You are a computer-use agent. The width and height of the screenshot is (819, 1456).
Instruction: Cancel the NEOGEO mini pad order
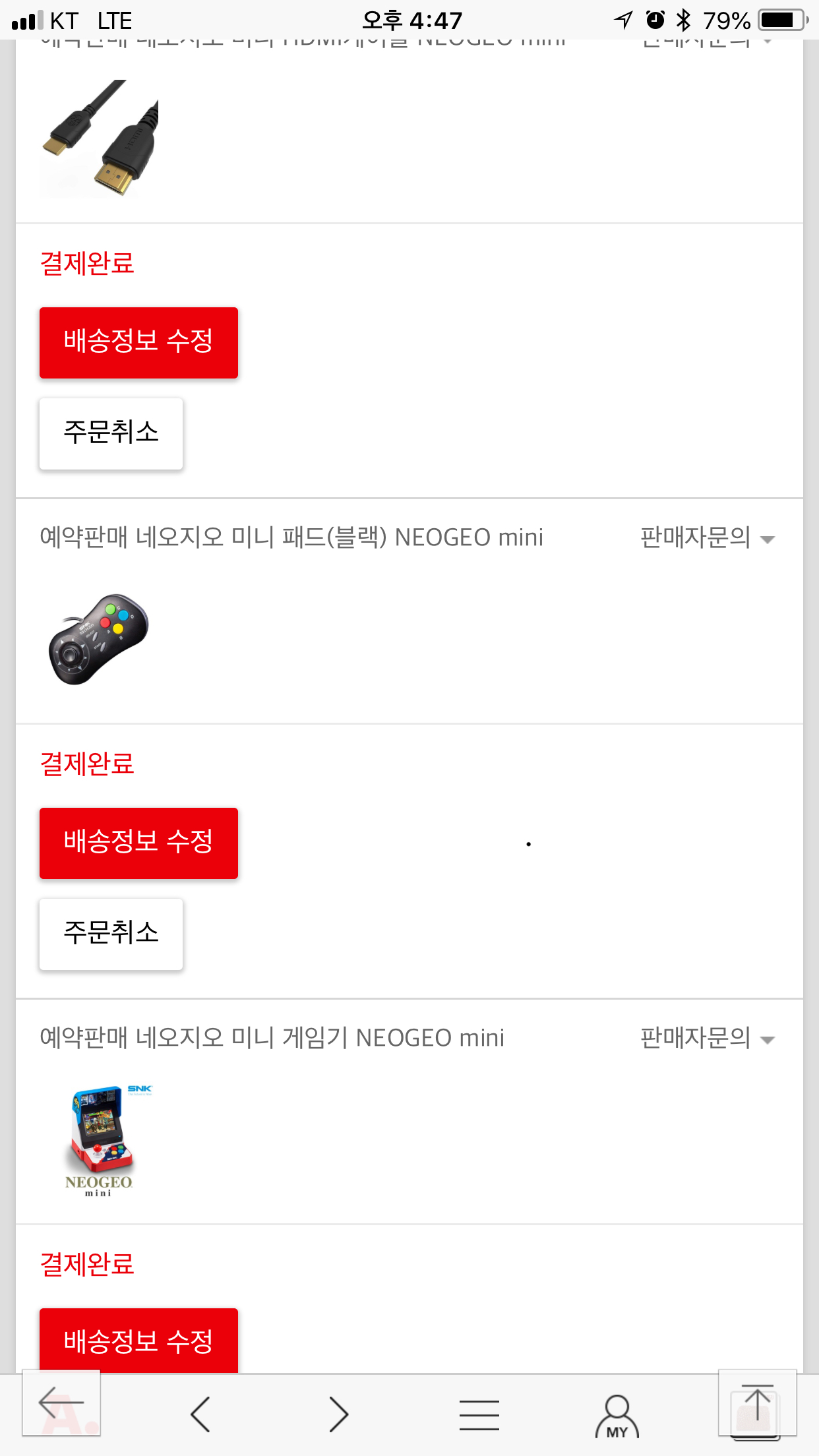coord(111,934)
